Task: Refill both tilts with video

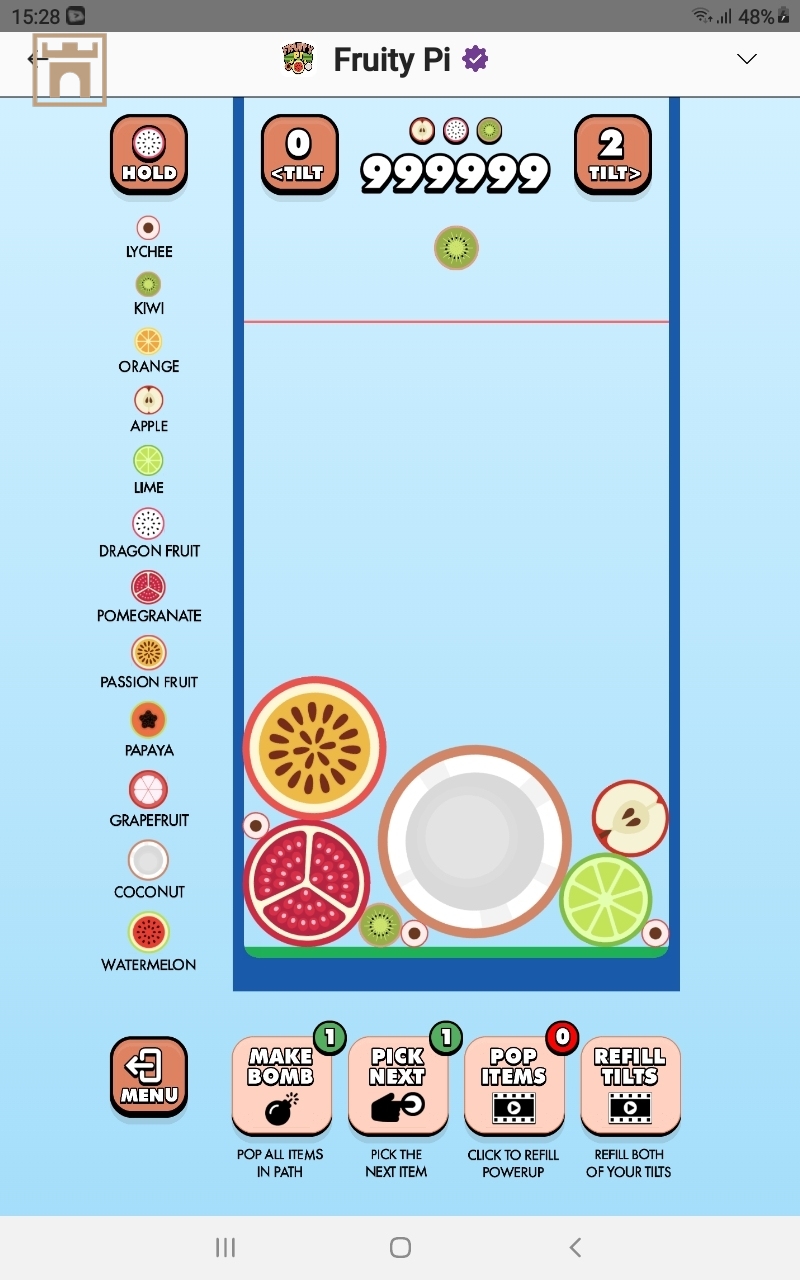Action: point(630,1086)
